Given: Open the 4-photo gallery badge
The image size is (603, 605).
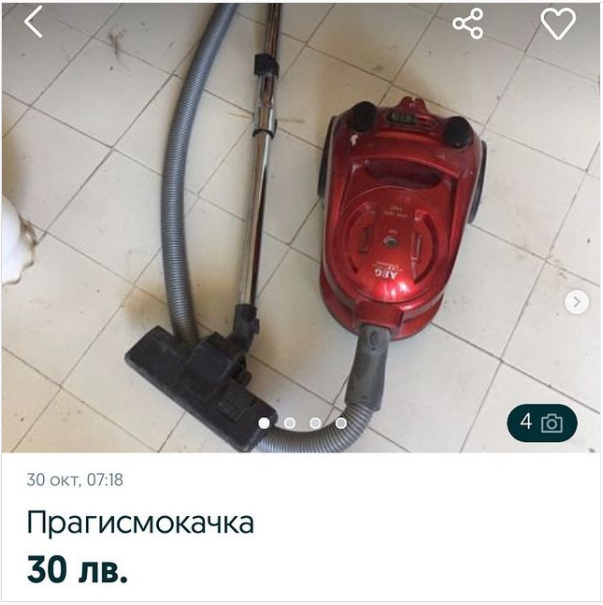Looking at the screenshot, I should point(541,423).
